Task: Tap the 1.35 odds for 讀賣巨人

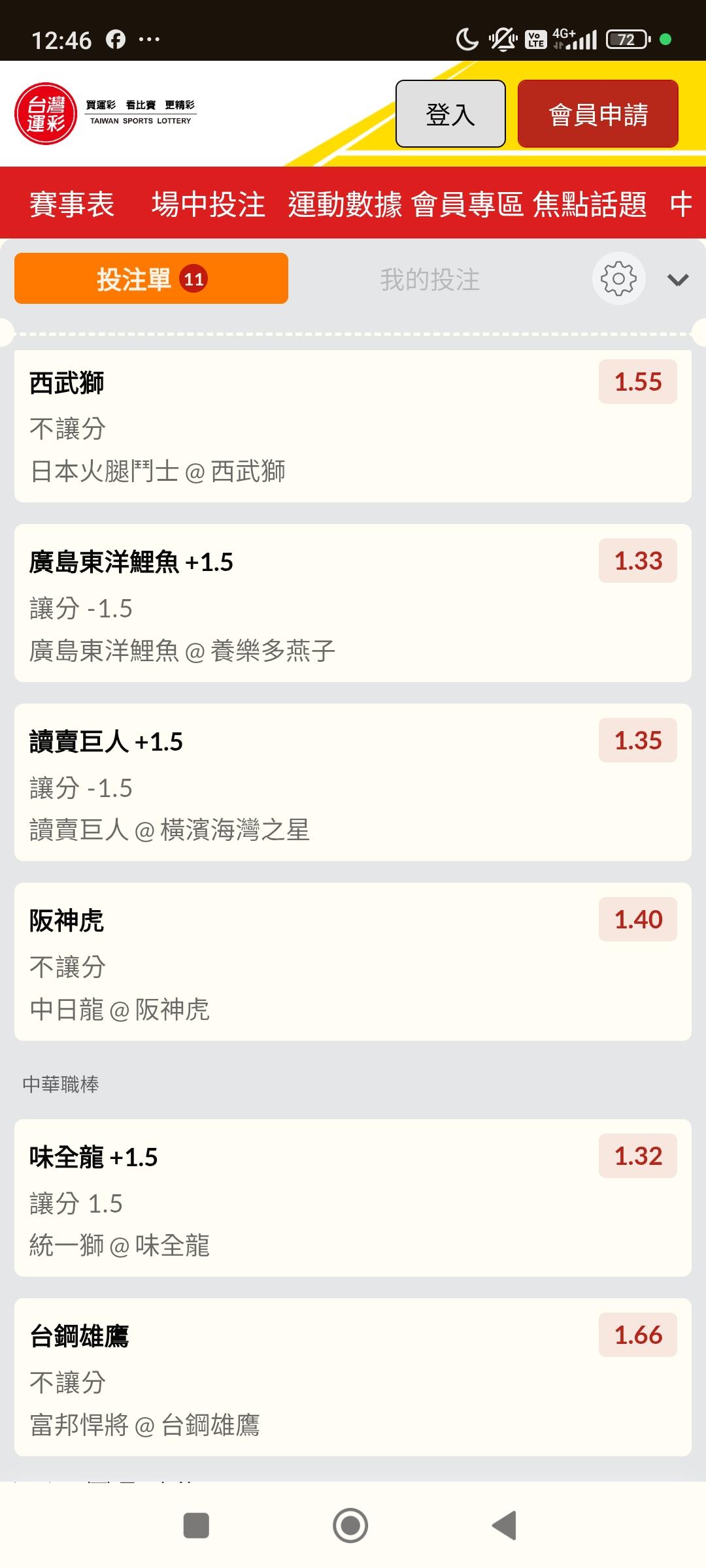Action: point(638,740)
